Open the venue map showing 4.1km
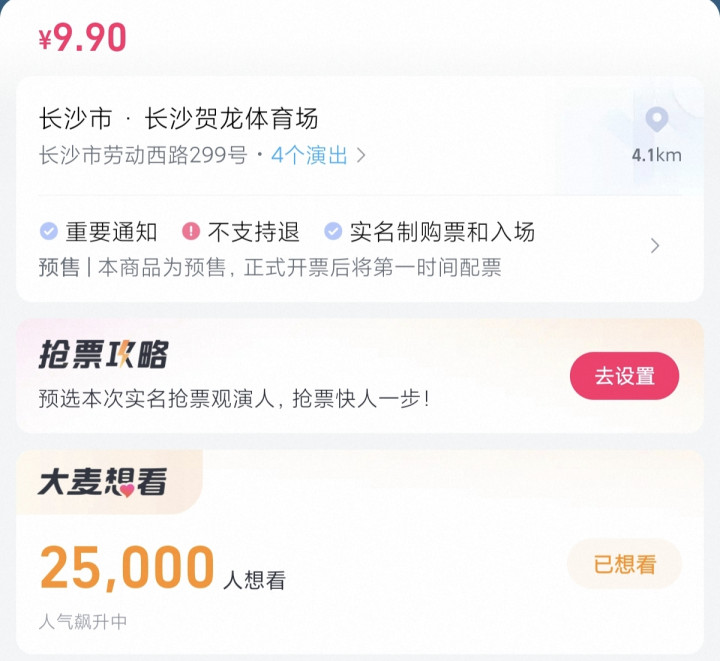This screenshot has height=661, width=720. 657,136
